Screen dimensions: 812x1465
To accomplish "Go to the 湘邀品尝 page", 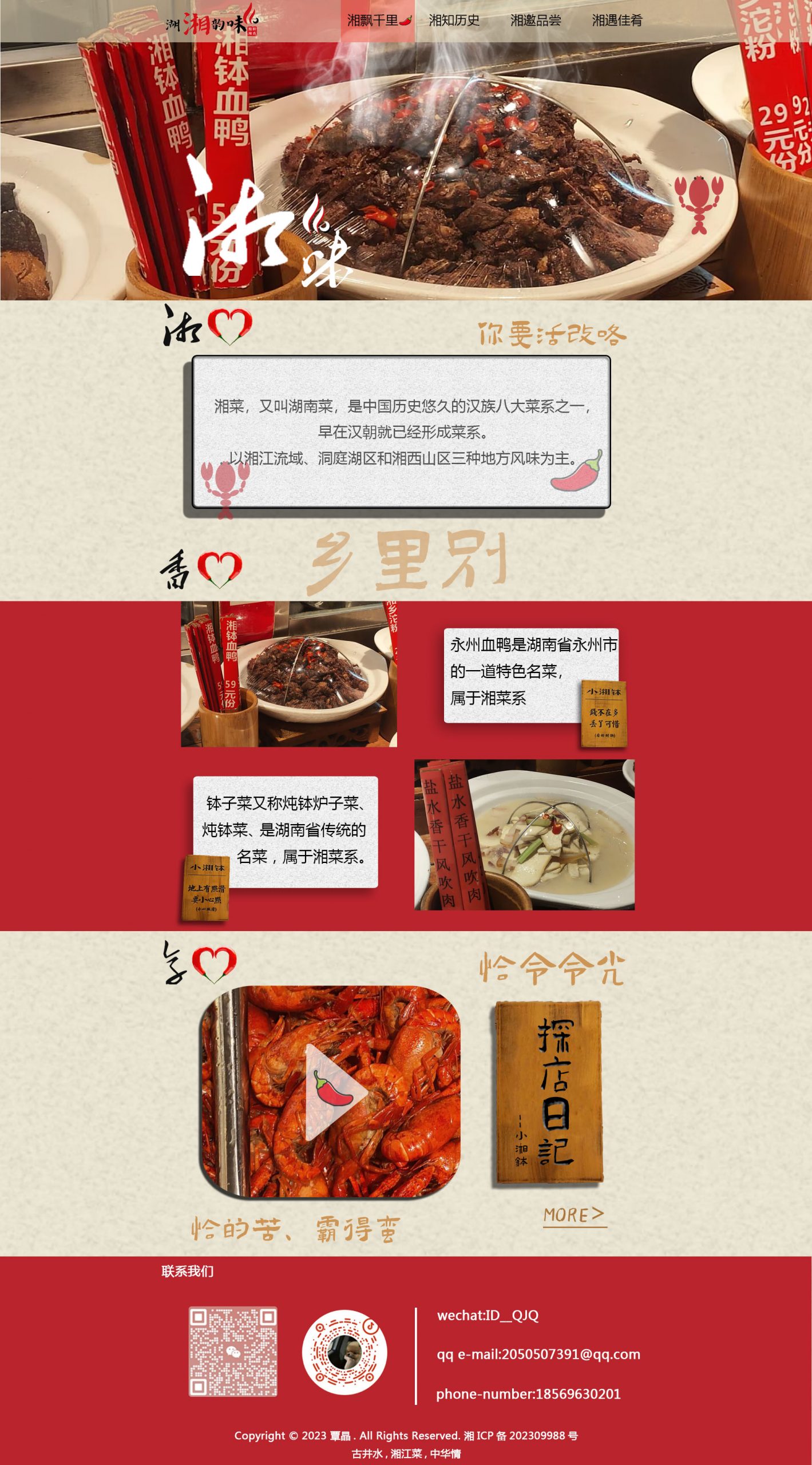I will click(x=535, y=21).
